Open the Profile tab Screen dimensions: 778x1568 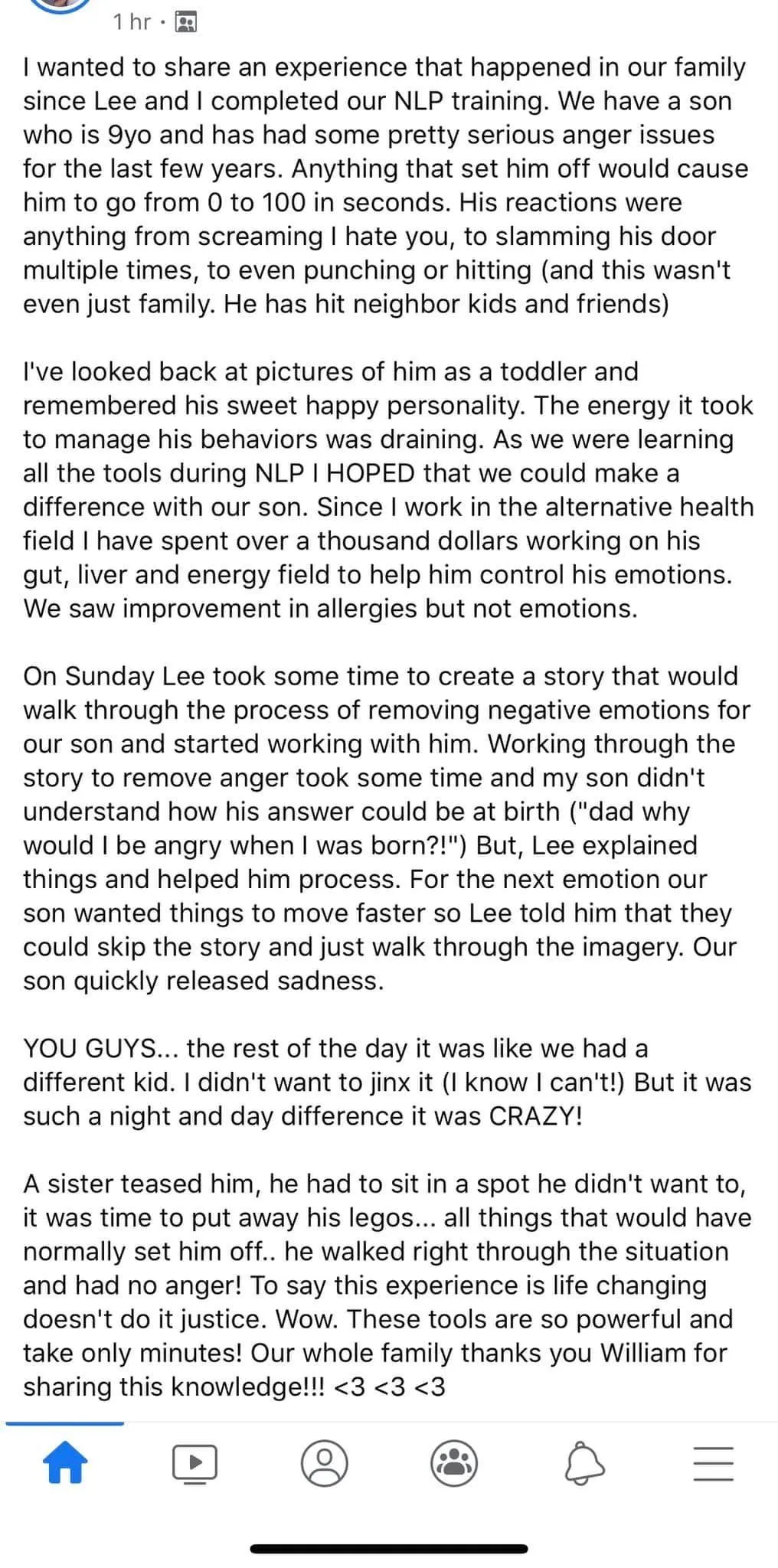[x=325, y=1463]
